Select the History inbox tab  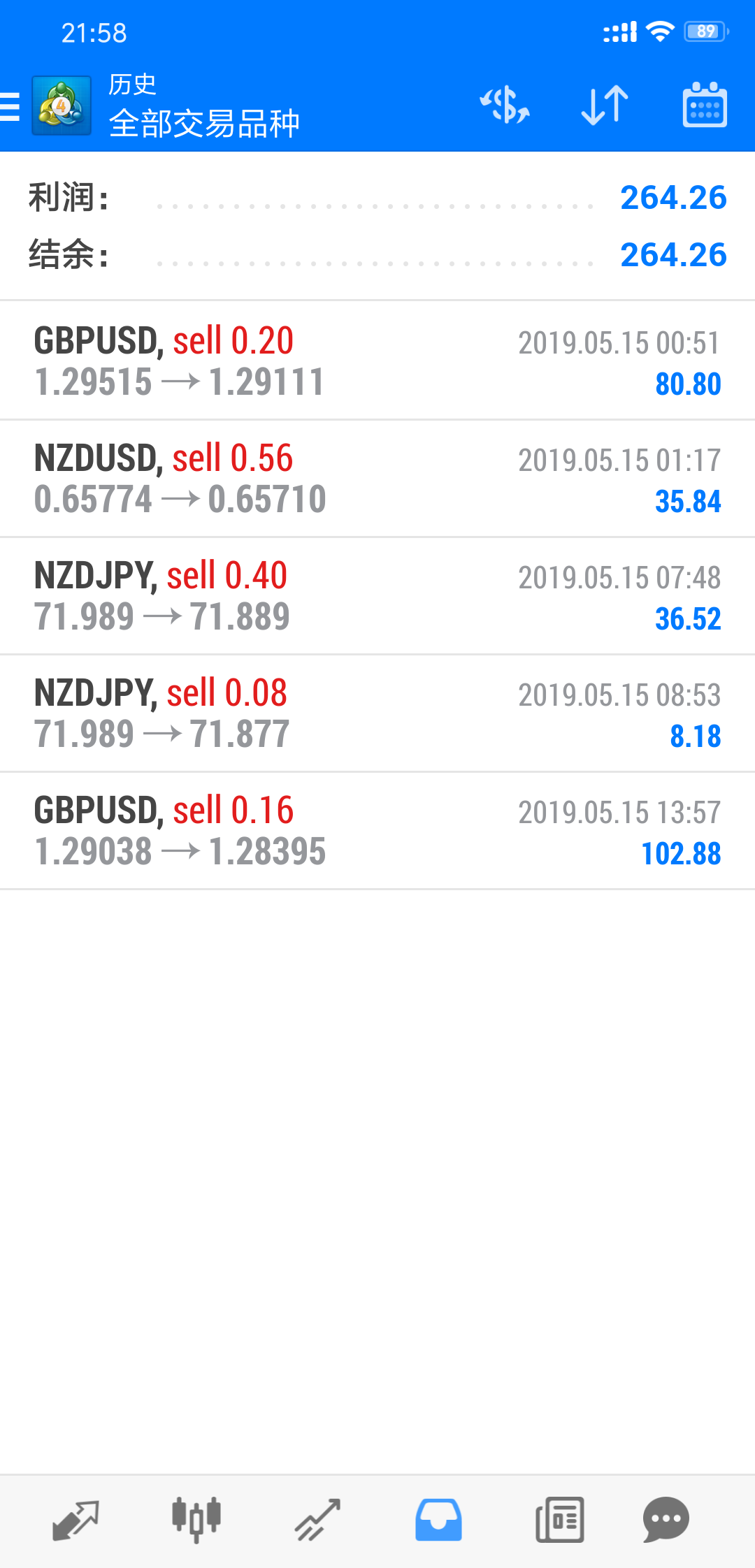(438, 1520)
